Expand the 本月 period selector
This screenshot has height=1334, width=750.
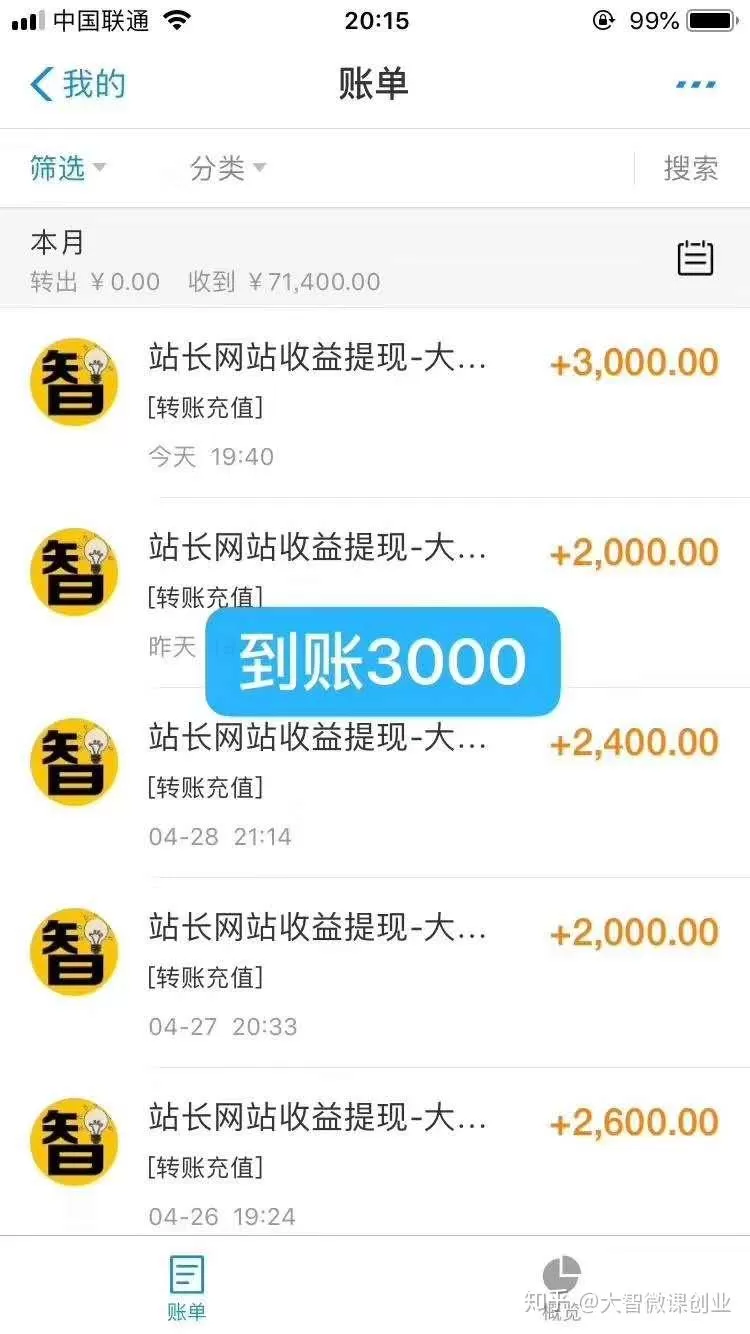58,243
